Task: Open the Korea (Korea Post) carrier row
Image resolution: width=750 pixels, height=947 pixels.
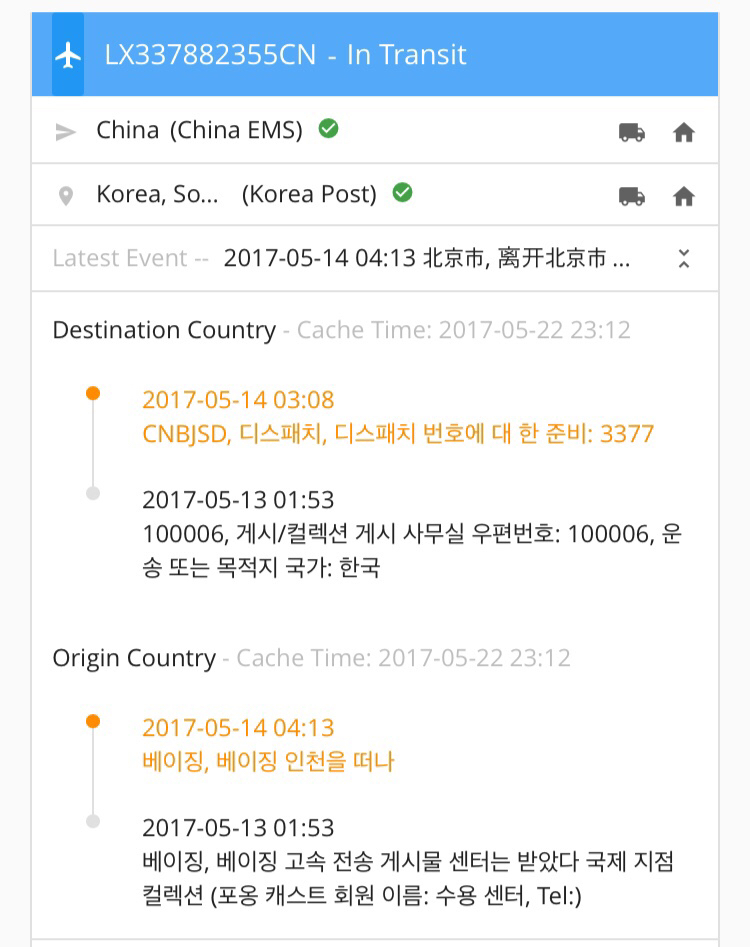Action: [236, 194]
